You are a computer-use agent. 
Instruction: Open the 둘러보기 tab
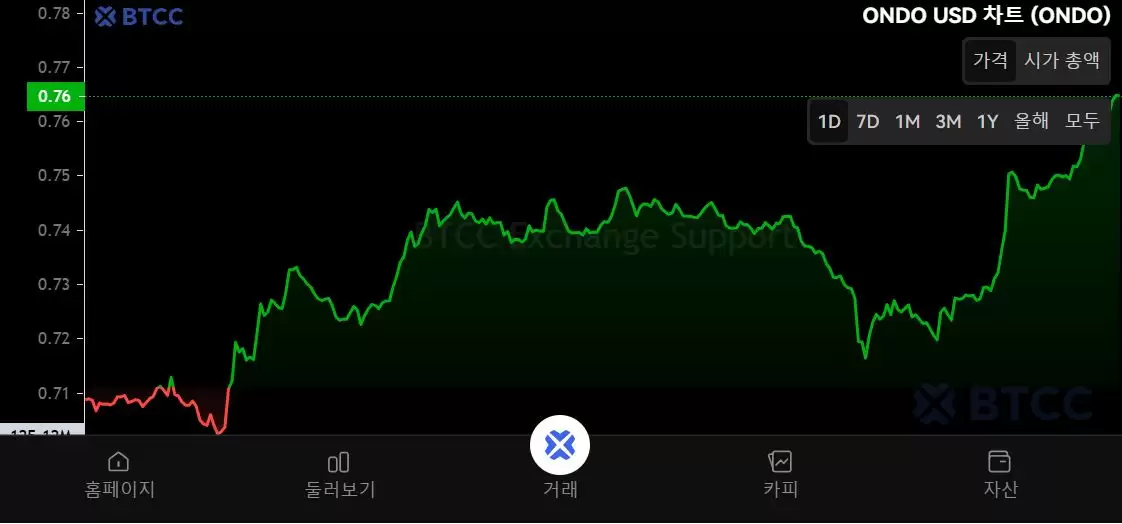point(339,474)
